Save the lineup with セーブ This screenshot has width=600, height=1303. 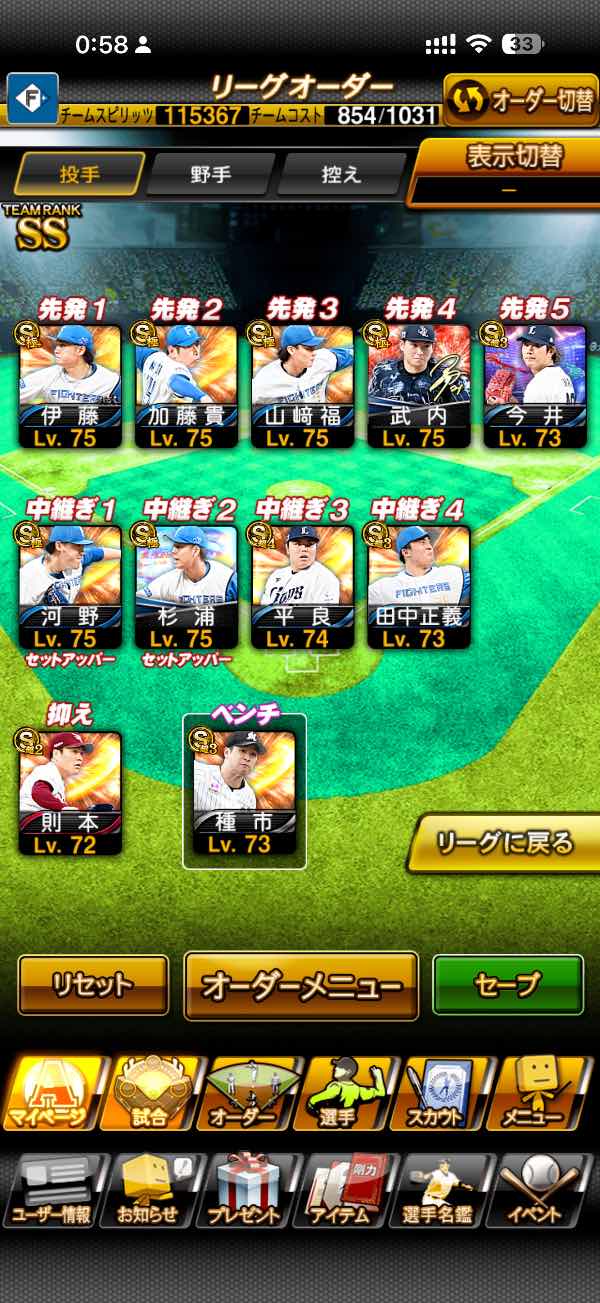coord(508,985)
